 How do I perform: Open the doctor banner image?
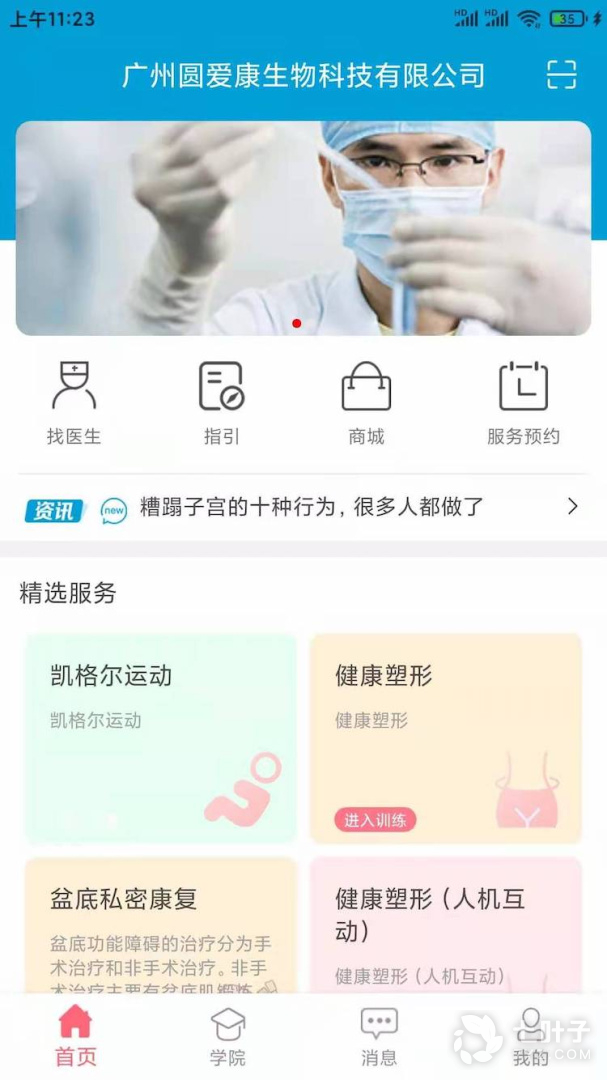point(303,228)
